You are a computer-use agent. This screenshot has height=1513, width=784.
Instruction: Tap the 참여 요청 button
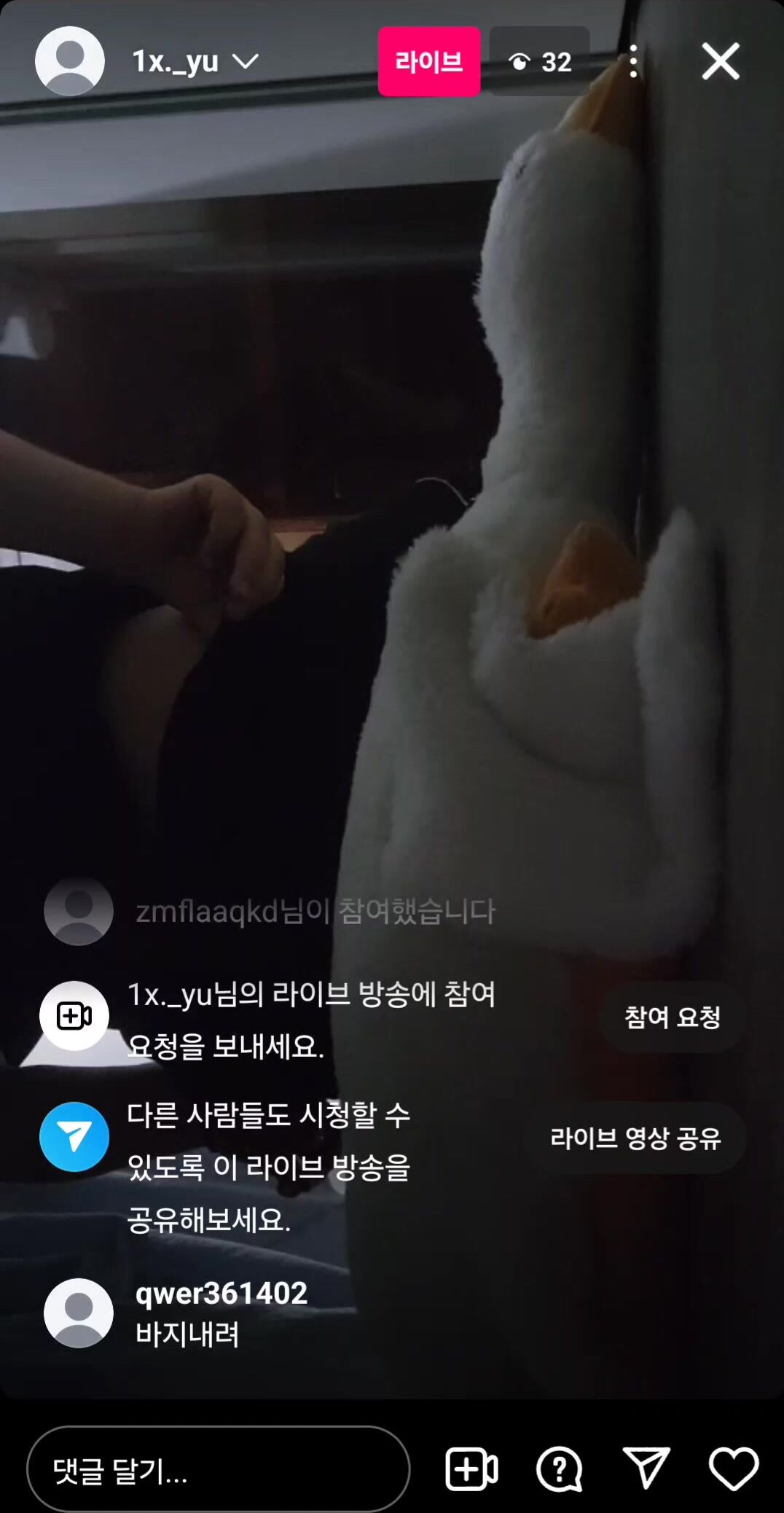[672, 1017]
